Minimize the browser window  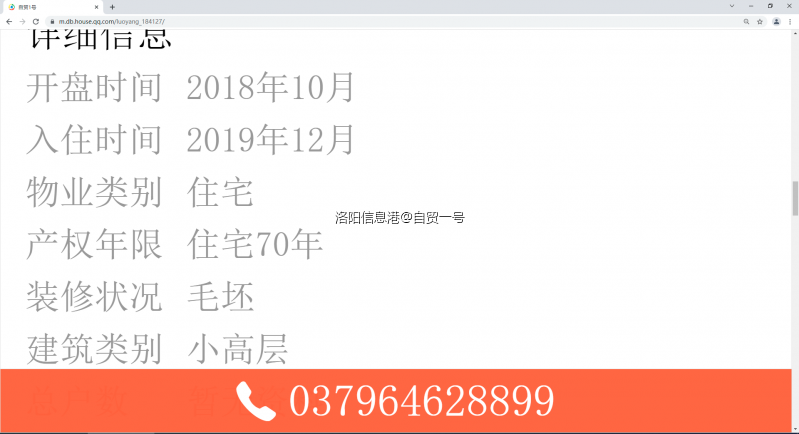(x=751, y=6)
